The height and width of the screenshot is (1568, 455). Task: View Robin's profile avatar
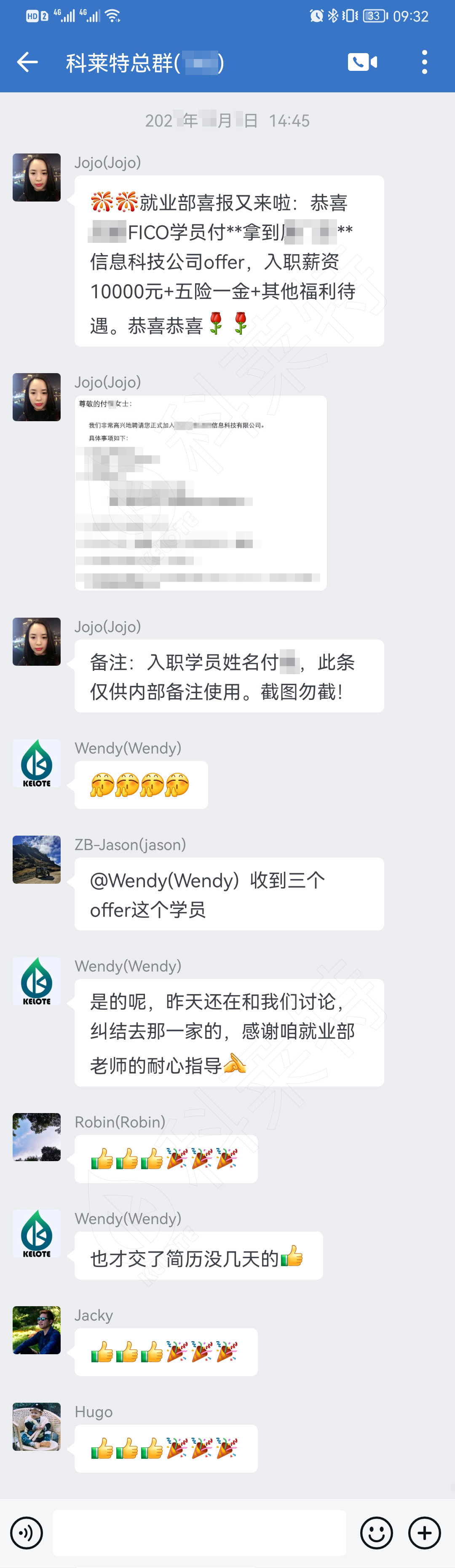tap(37, 1137)
